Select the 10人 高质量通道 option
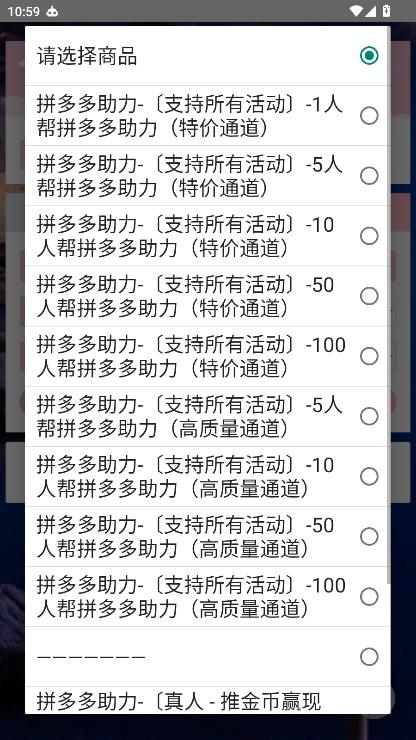This screenshot has width=416, height=740. (208, 477)
